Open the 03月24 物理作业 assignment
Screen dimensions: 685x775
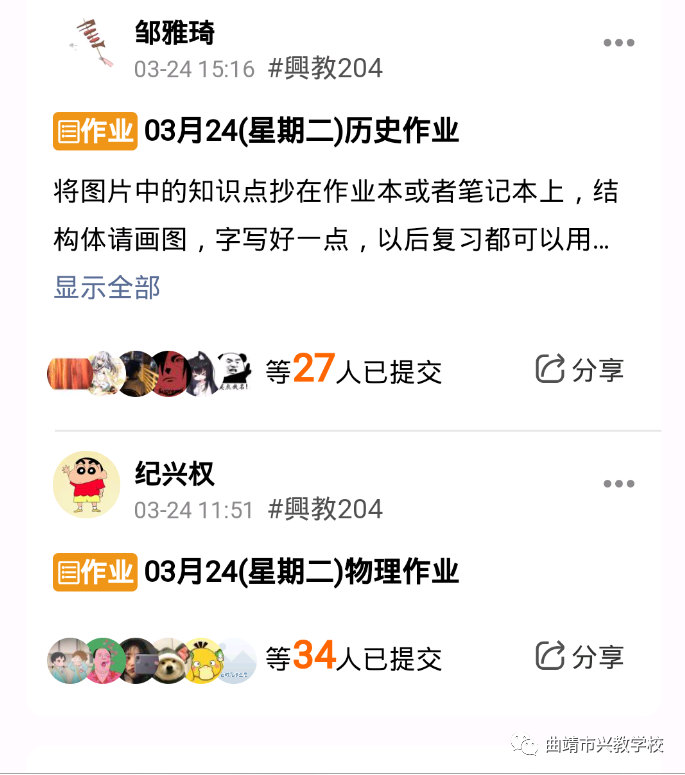coord(301,572)
